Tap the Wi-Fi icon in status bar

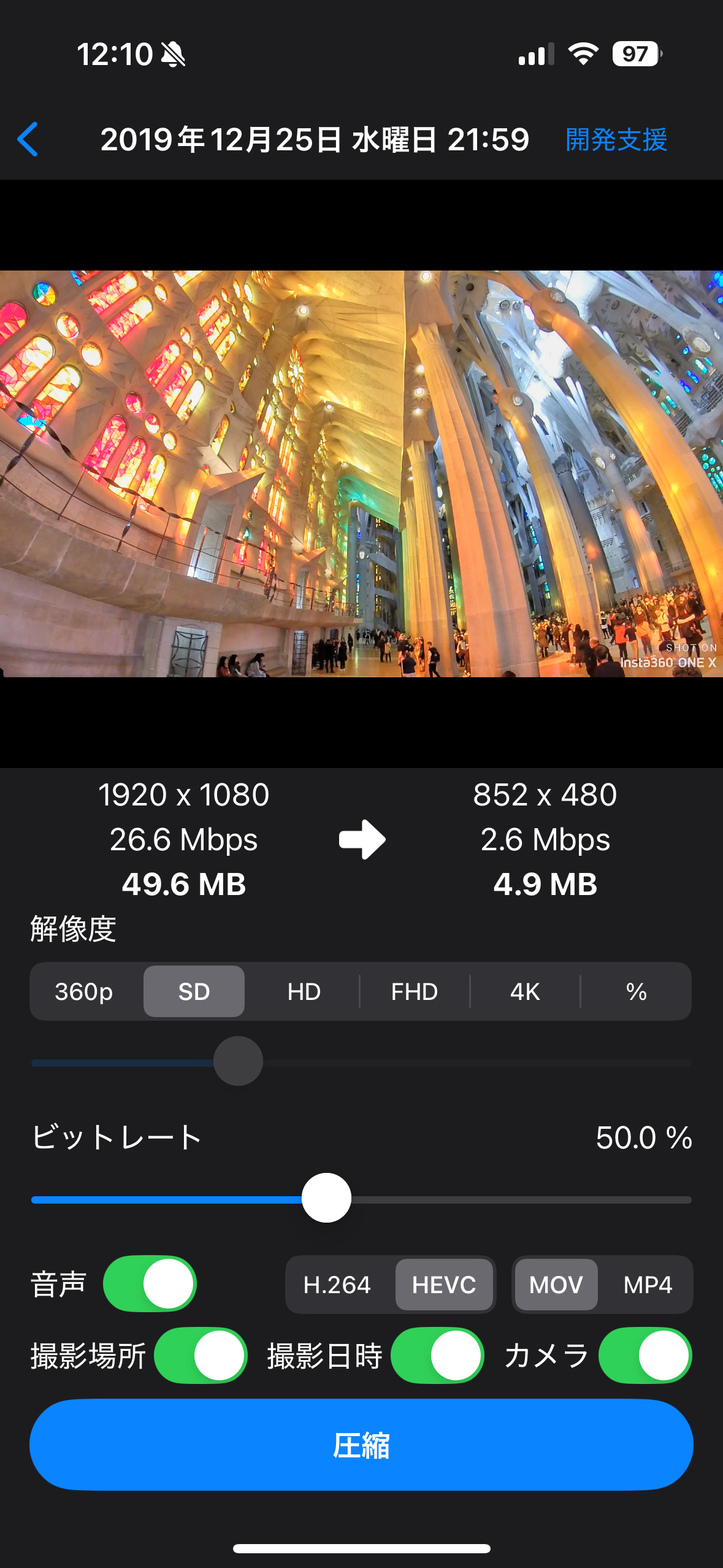[582, 54]
